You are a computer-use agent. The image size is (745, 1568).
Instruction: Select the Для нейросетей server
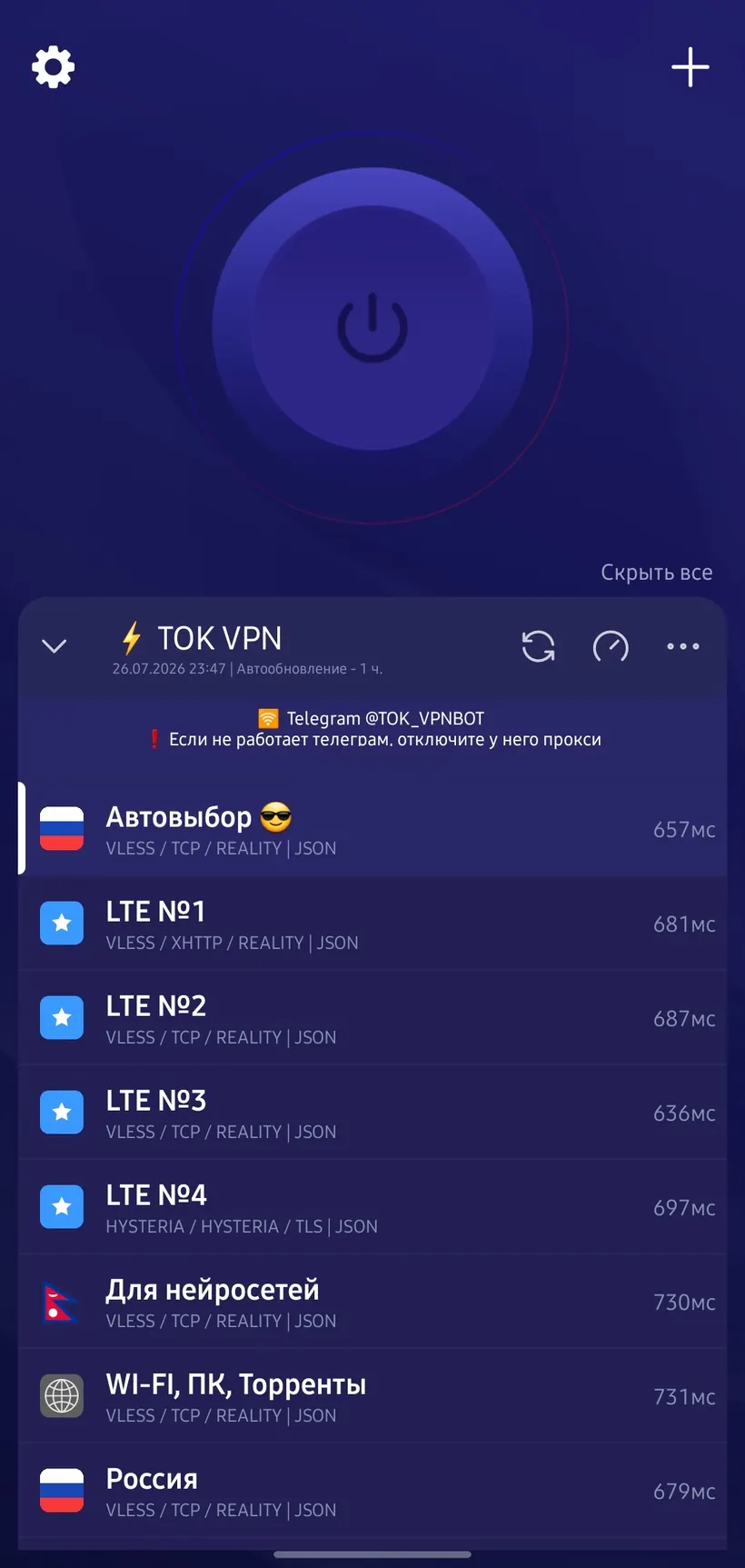(372, 1302)
